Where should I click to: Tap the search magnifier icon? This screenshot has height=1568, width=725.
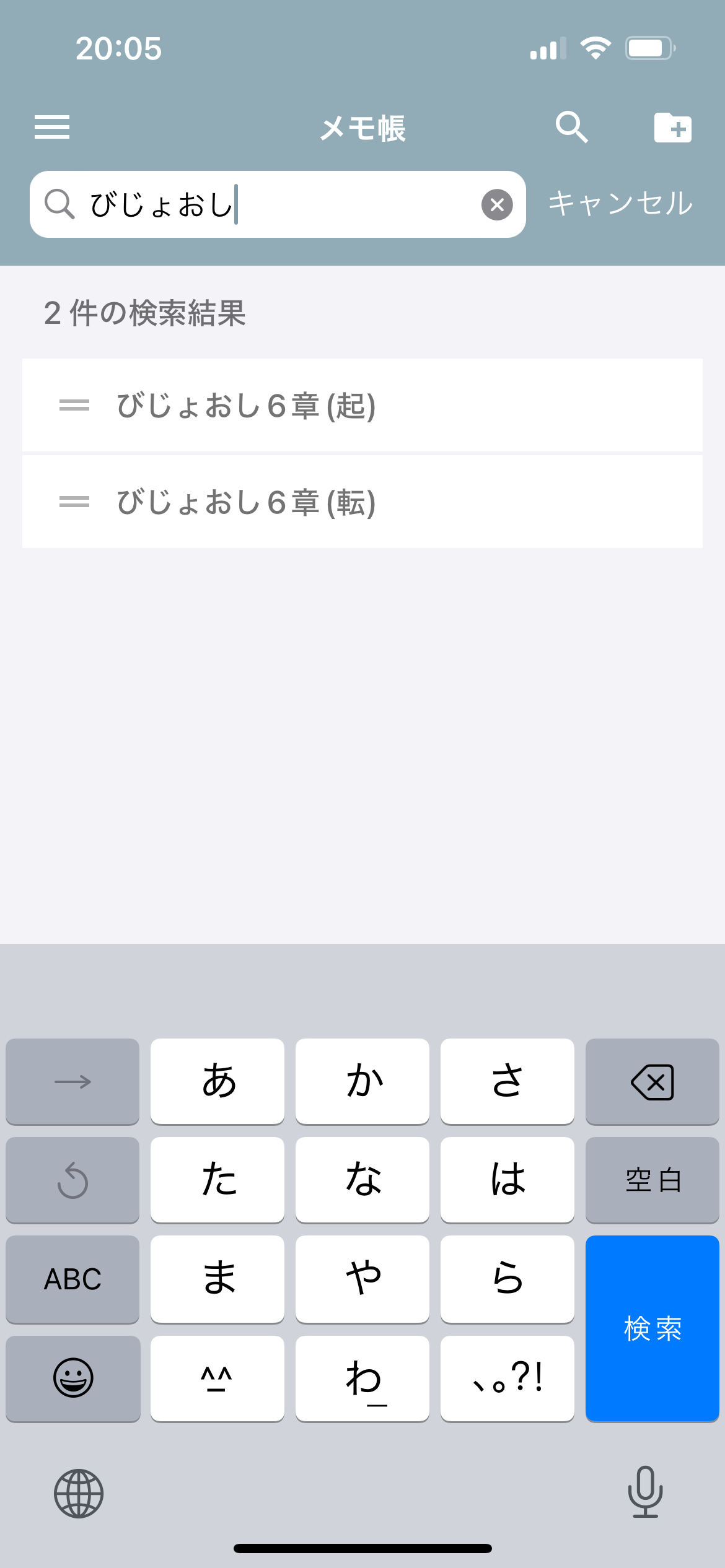point(571,128)
